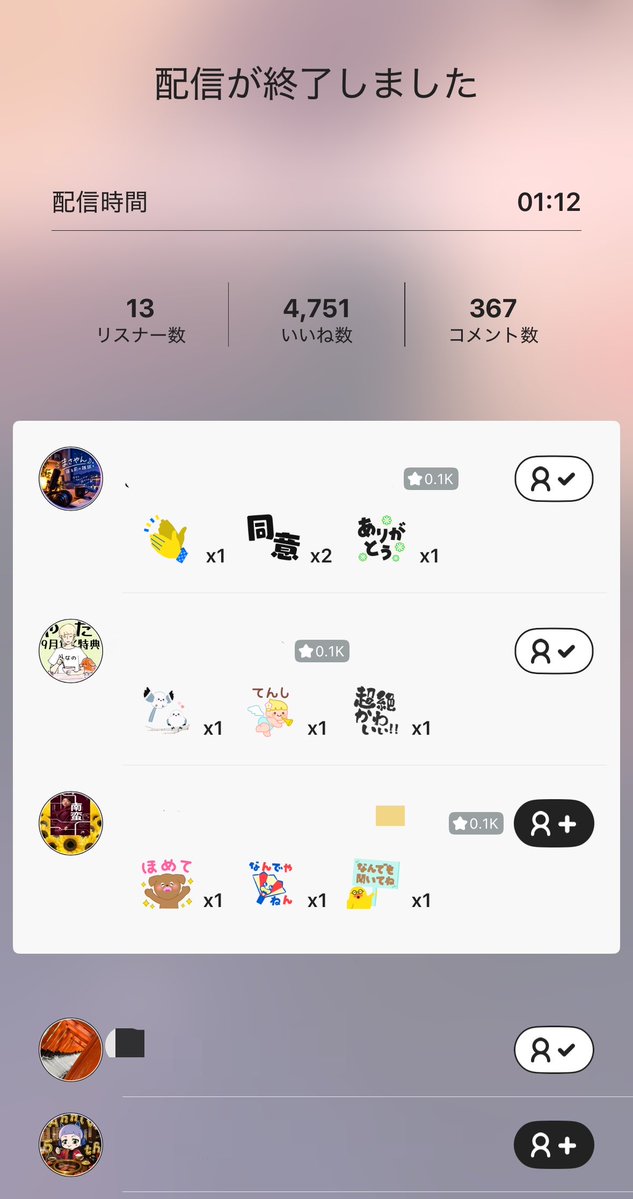Unfollow the listener who sent 同意 stickers
Image resolution: width=633 pixels, height=1199 pixels.
coord(553,479)
